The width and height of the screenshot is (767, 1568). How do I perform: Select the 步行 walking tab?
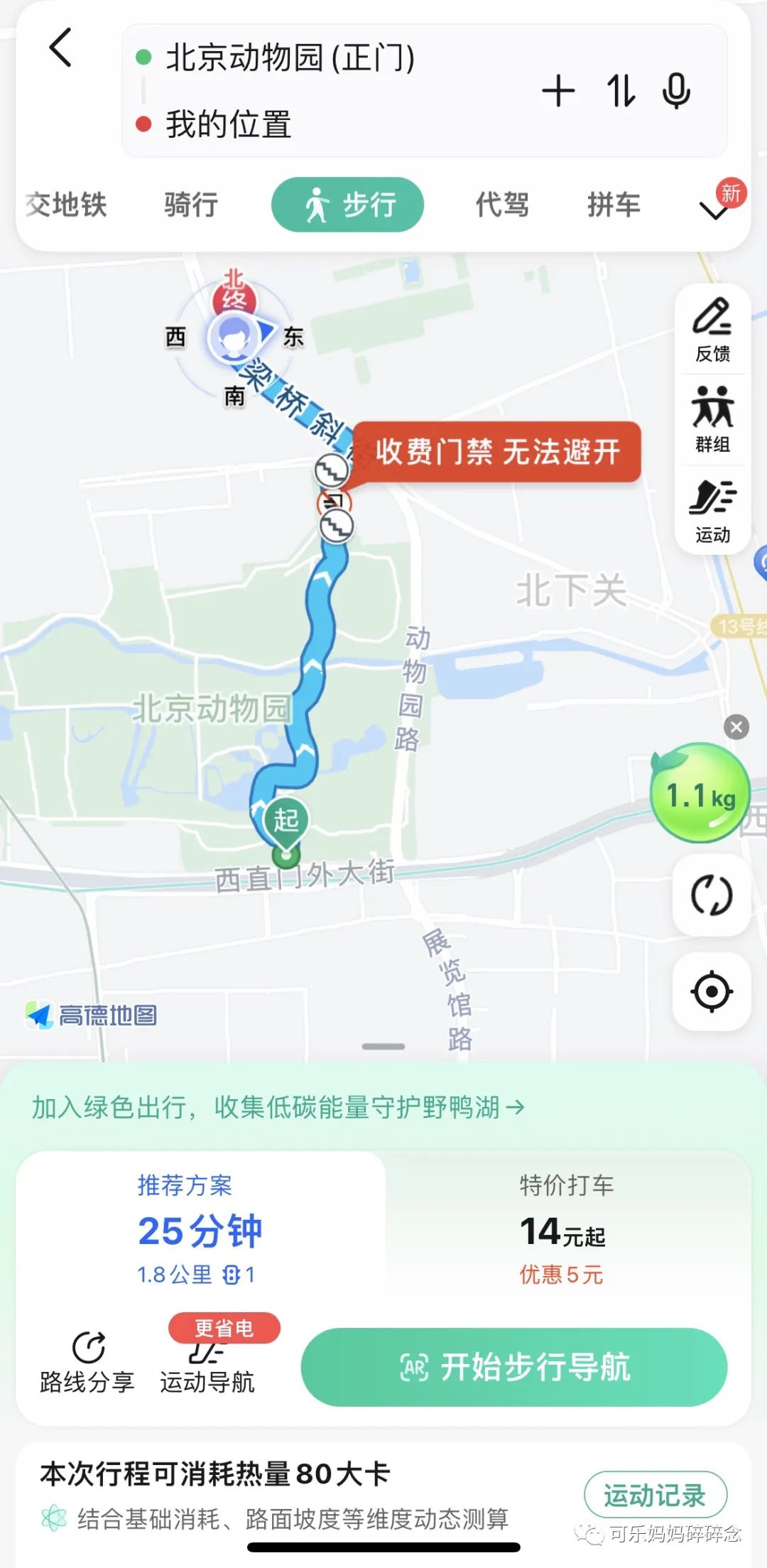[x=348, y=205]
